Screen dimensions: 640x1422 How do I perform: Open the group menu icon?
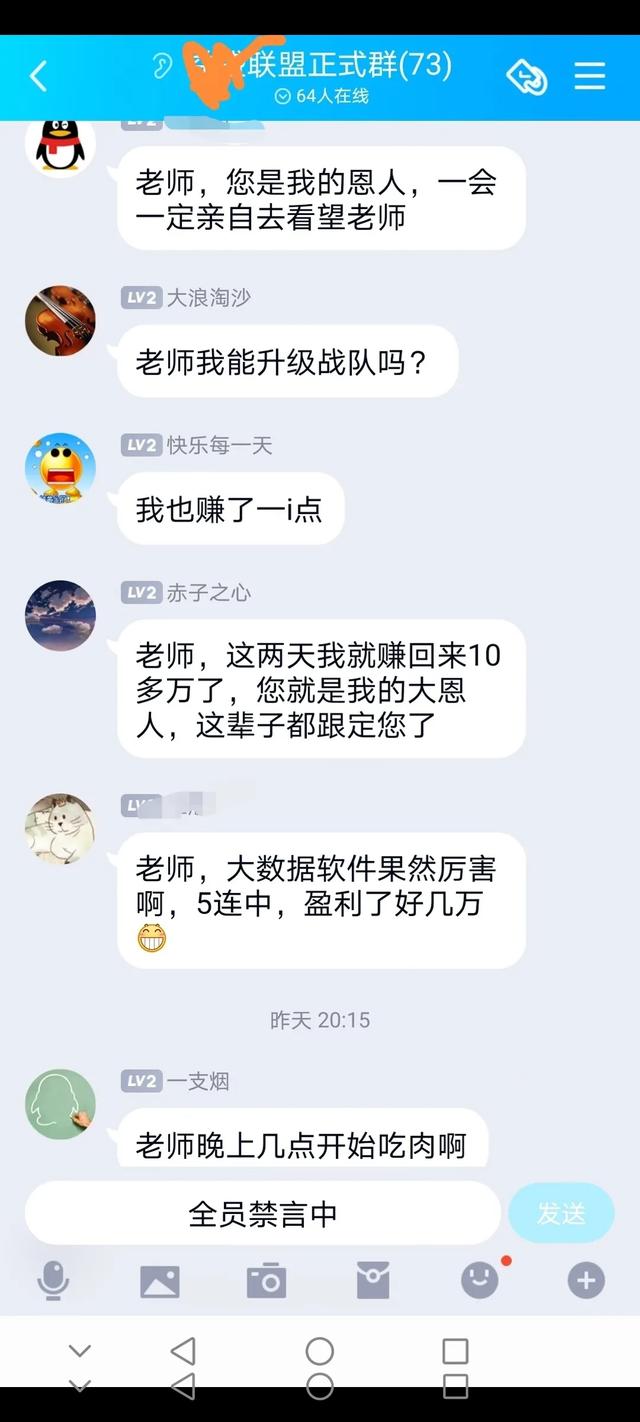(590, 76)
